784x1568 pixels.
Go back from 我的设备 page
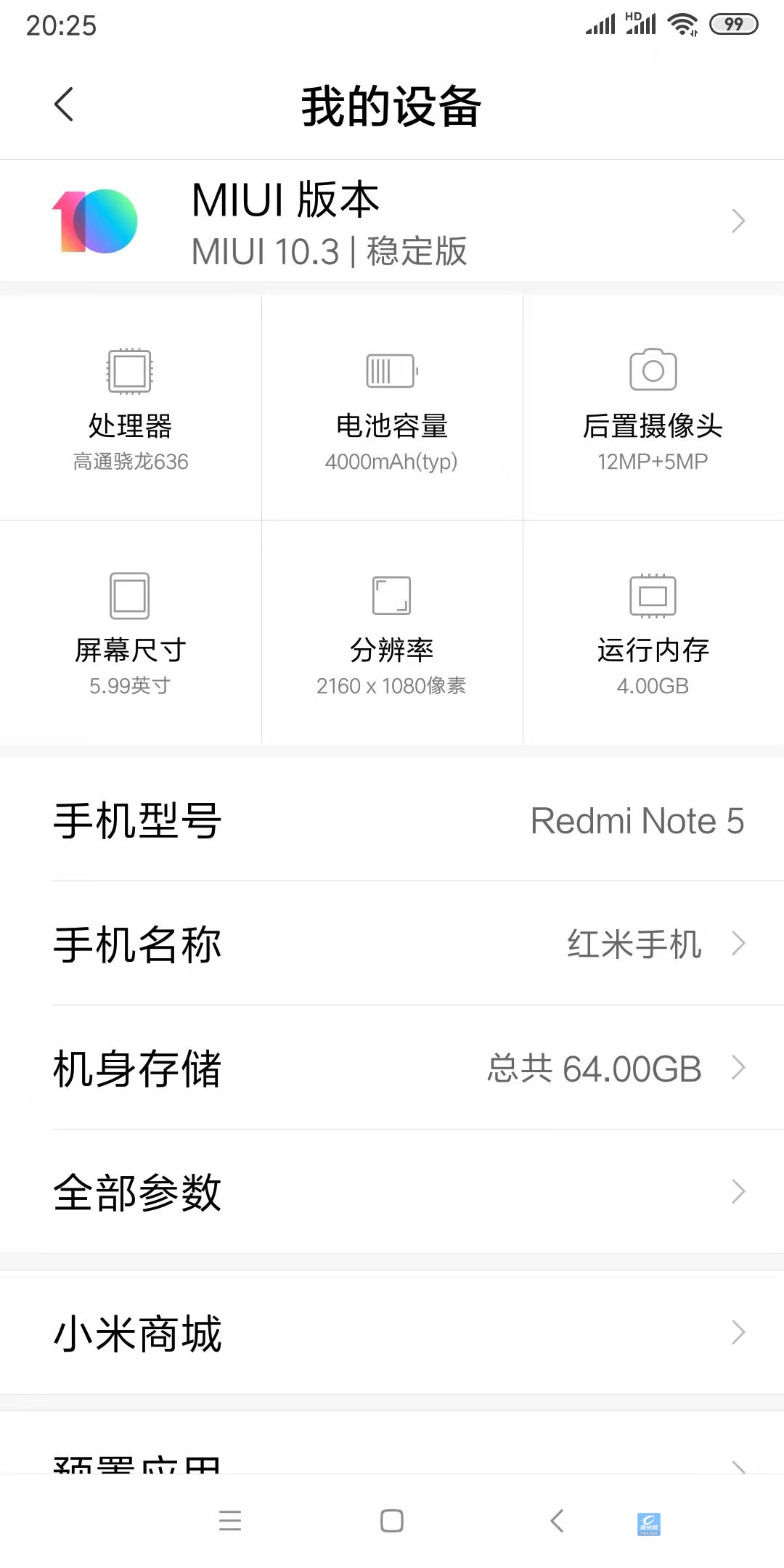pyautogui.click(x=64, y=105)
